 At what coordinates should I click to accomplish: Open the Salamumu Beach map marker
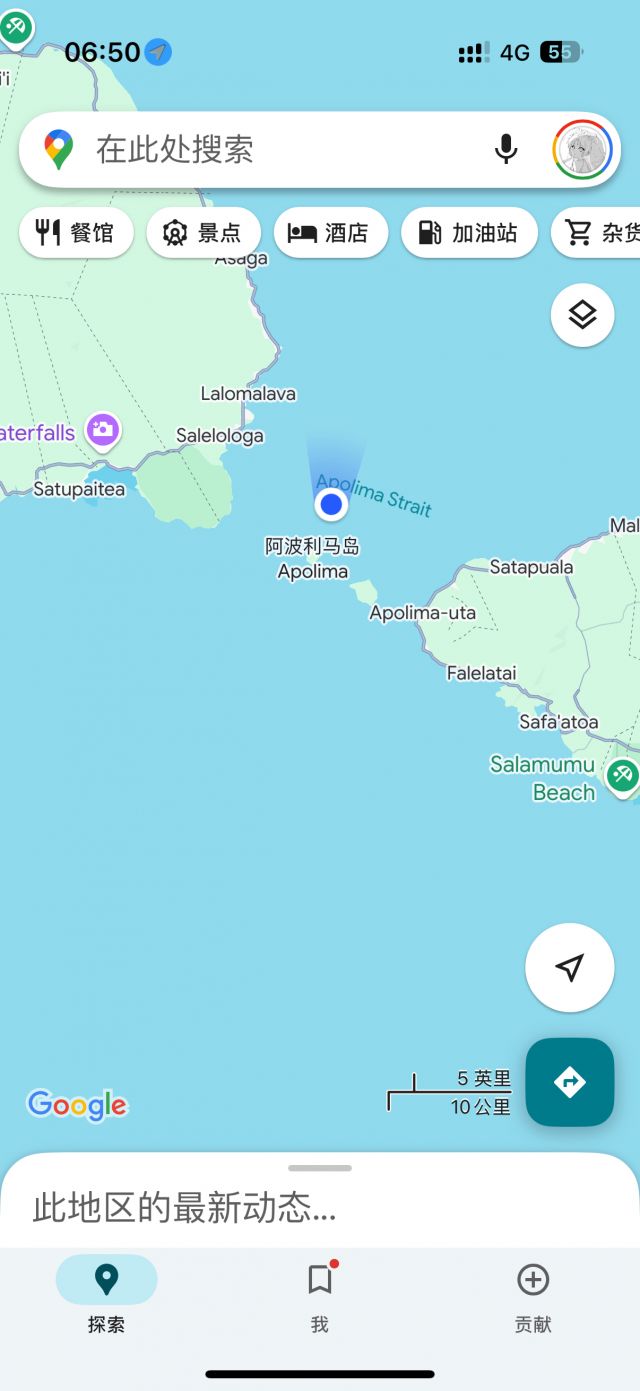point(622,774)
